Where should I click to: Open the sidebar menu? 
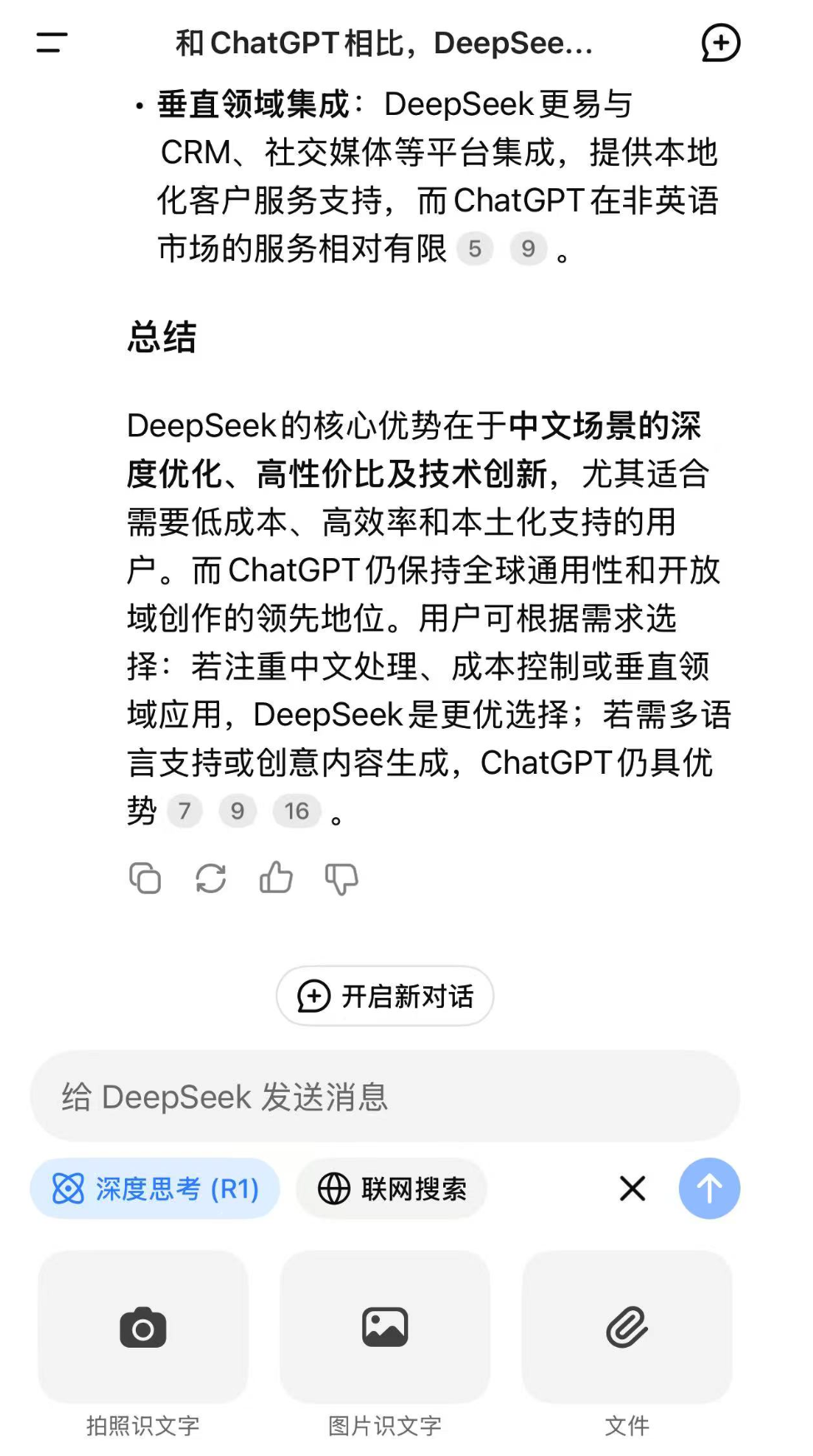[x=52, y=42]
